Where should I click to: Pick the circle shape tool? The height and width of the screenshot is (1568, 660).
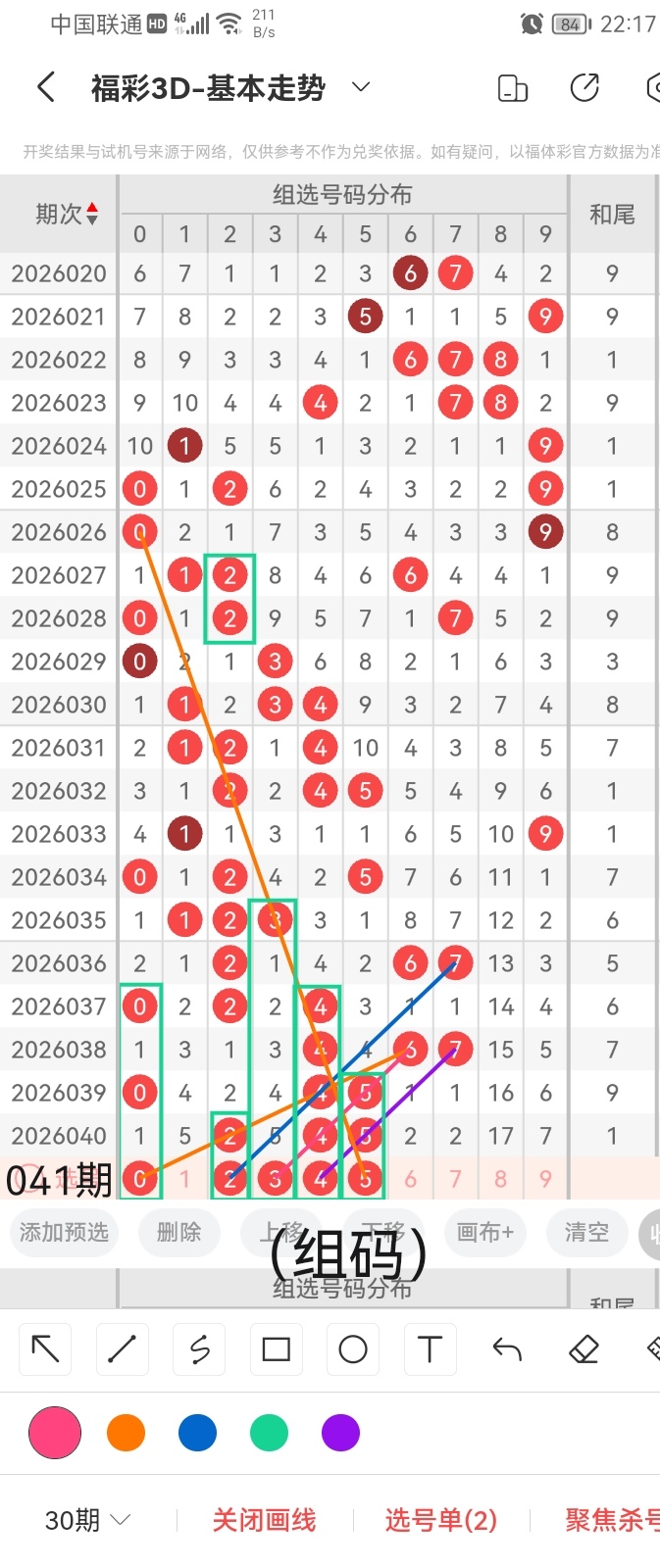(353, 1349)
